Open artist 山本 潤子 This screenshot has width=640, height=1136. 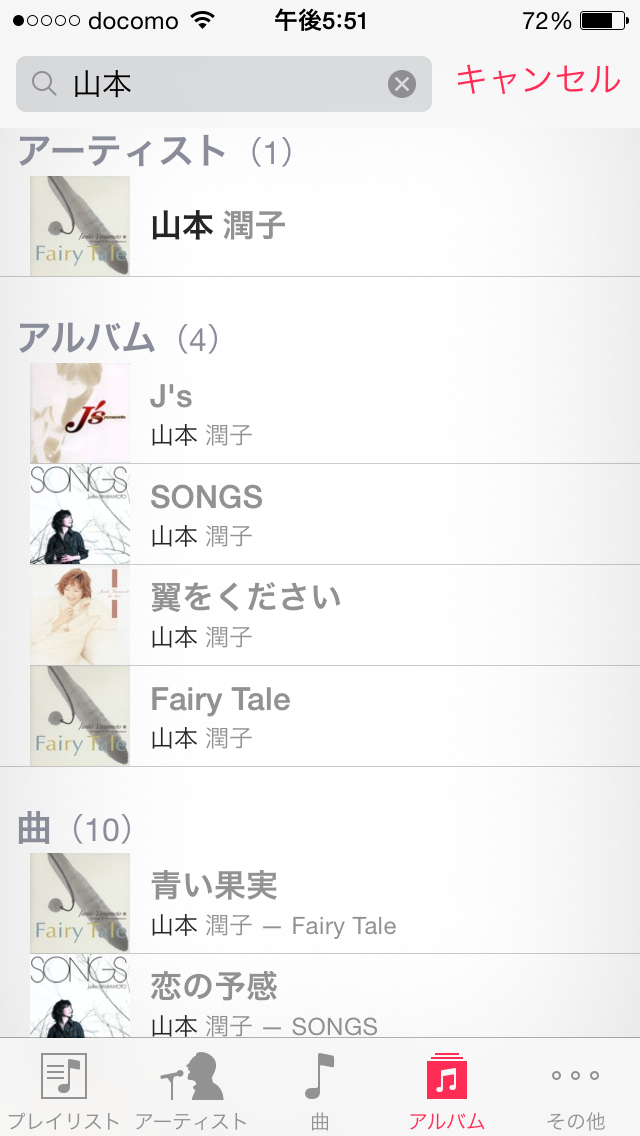click(x=320, y=226)
